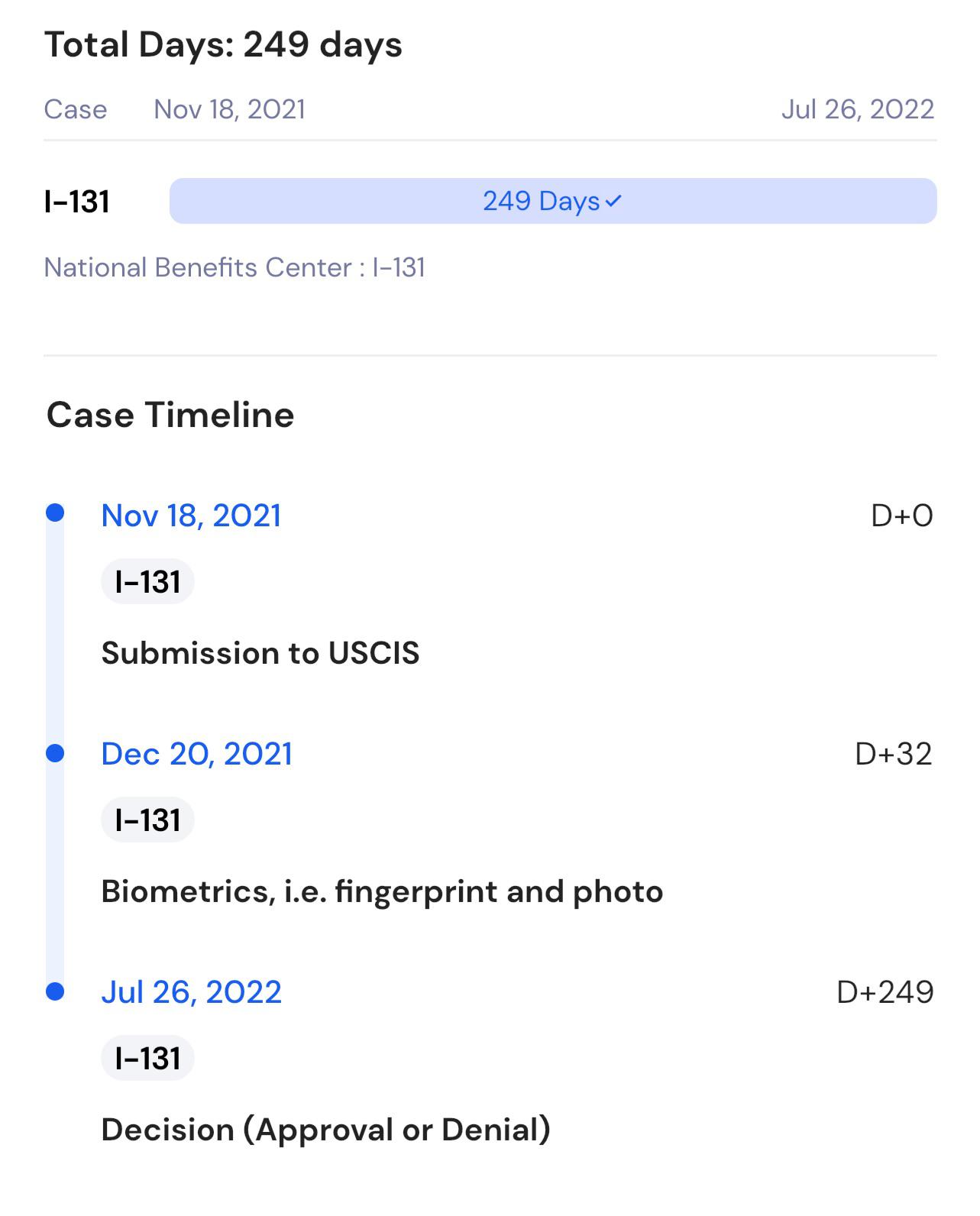Click the Submission to USCIS event
This screenshot has height=1216, width=980.
pyautogui.click(x=260, y=653)
